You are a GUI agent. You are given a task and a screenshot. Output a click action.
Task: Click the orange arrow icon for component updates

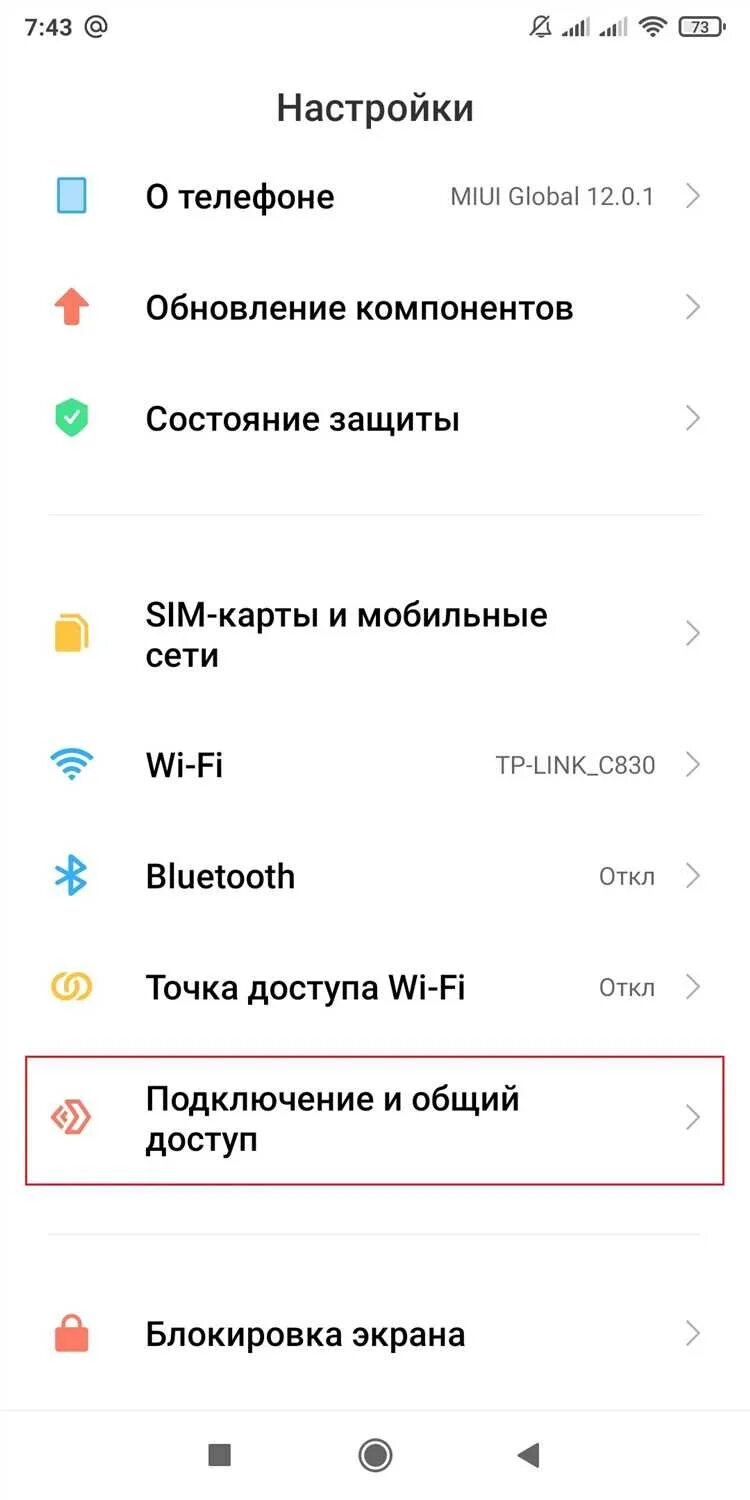(71, 307)
